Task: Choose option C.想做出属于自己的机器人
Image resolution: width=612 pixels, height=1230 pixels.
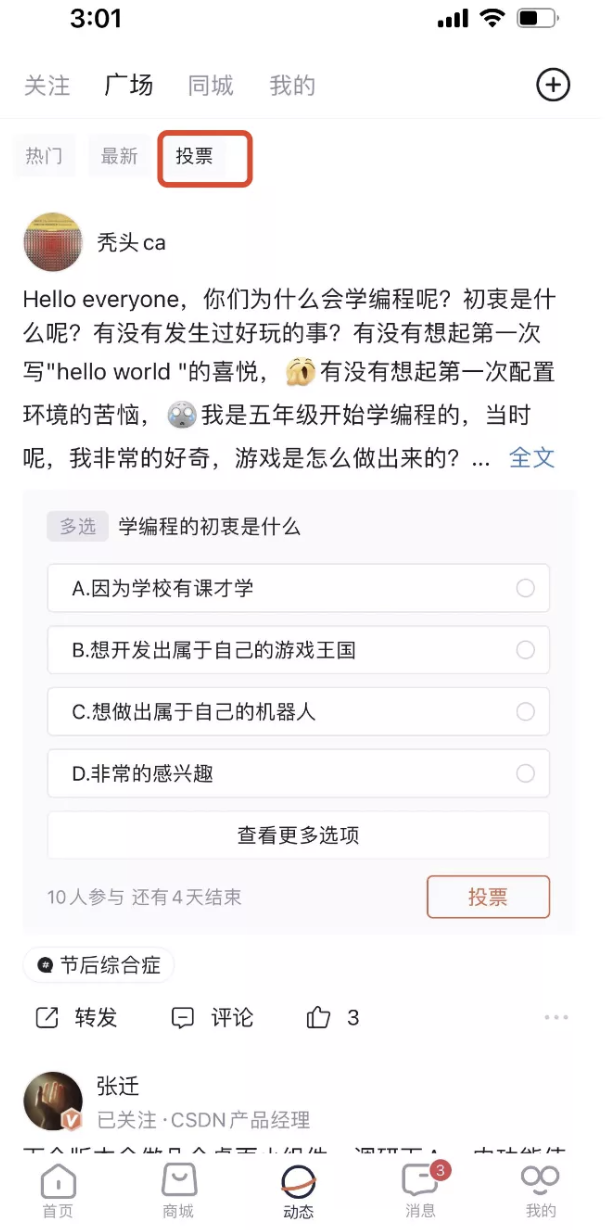Action: (298, 712)
